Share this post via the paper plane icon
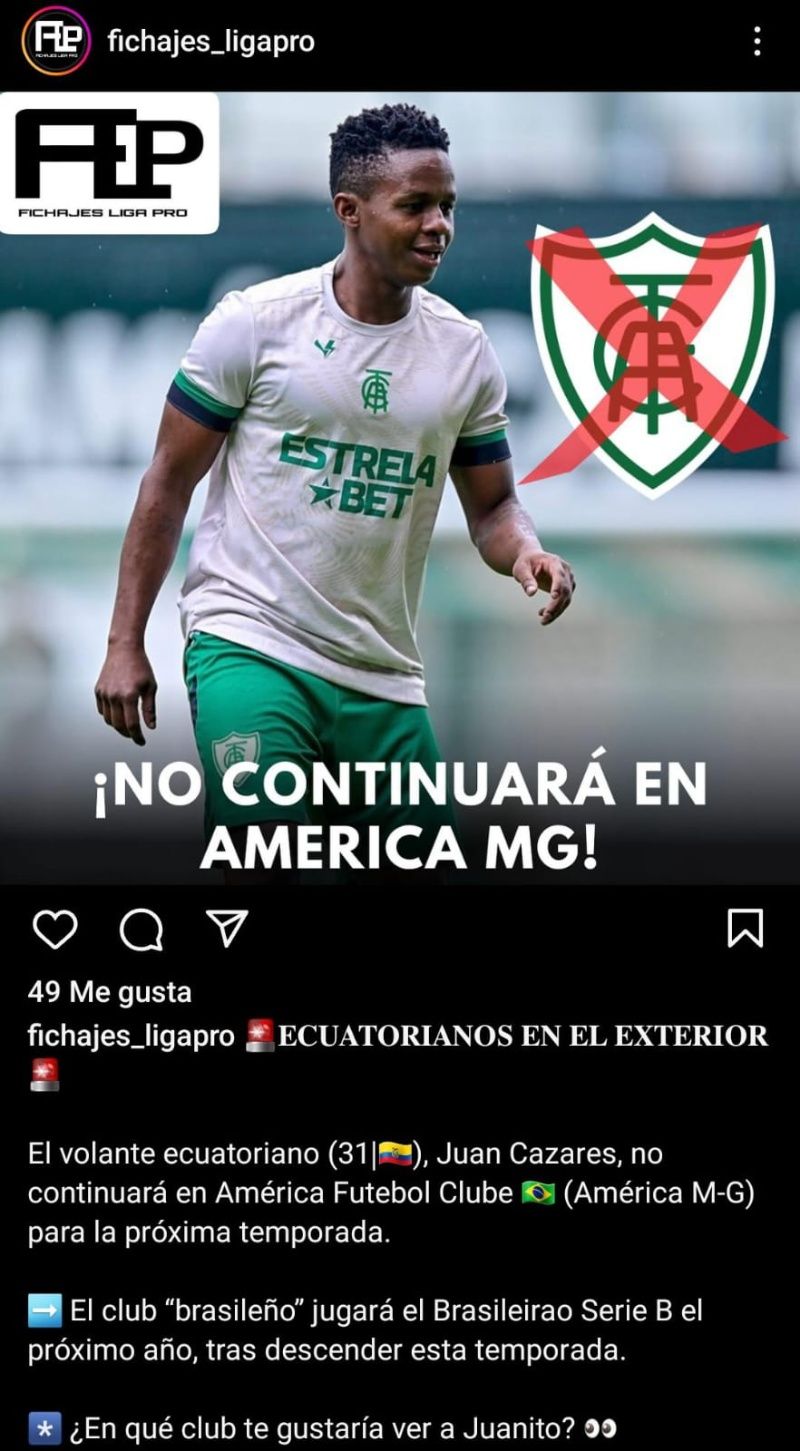800x1451 pixels. tap(227, 928)
